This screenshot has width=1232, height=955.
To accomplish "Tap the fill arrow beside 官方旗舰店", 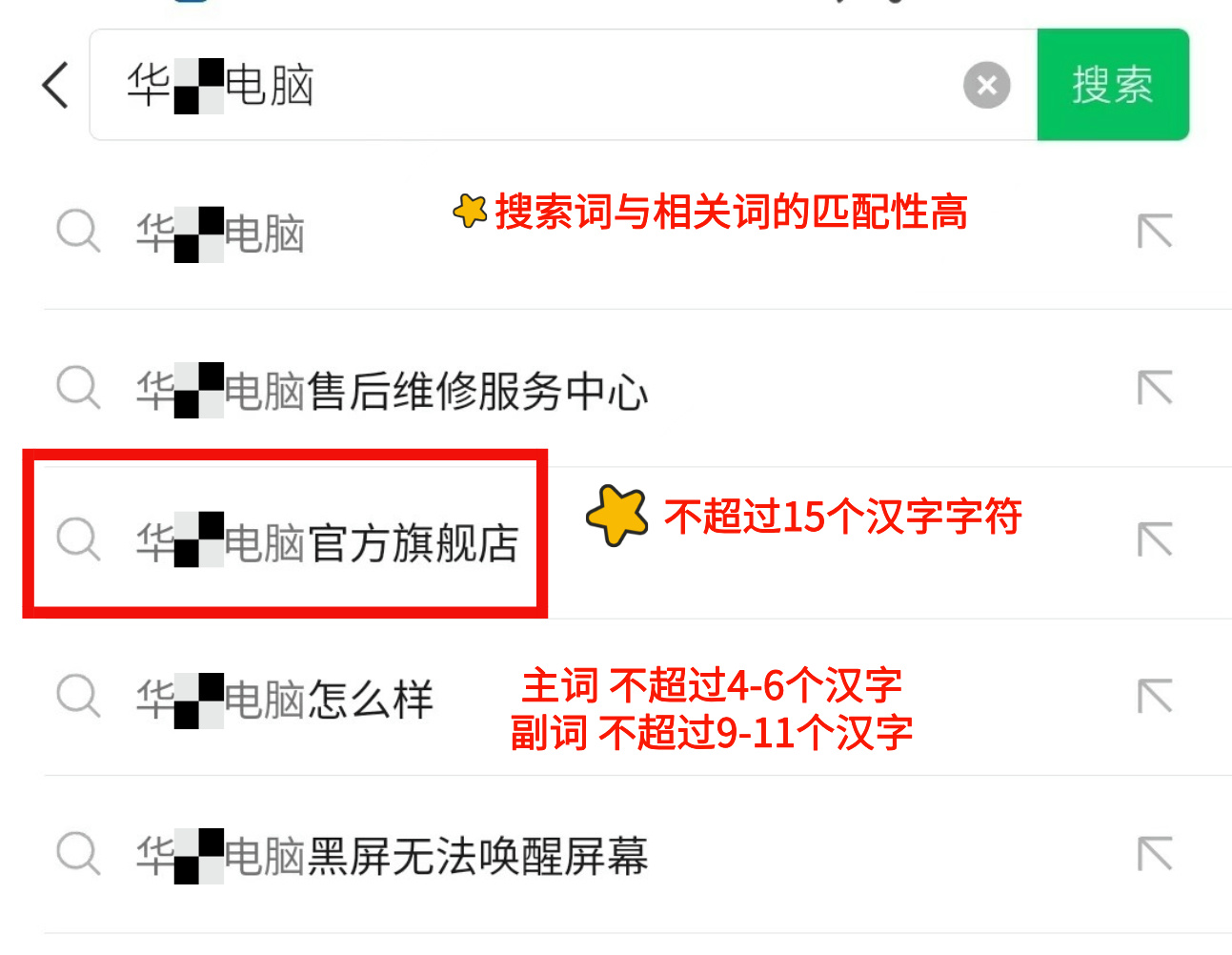I will 1155,540.
